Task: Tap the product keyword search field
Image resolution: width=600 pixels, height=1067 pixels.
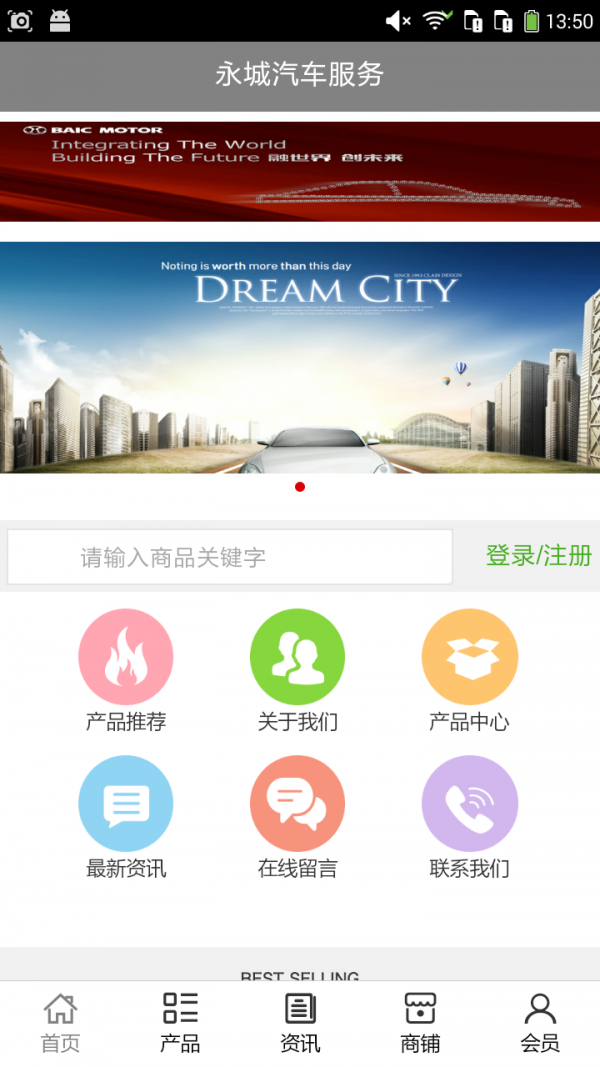Action: pyautogui.click(x=230, y=557)
